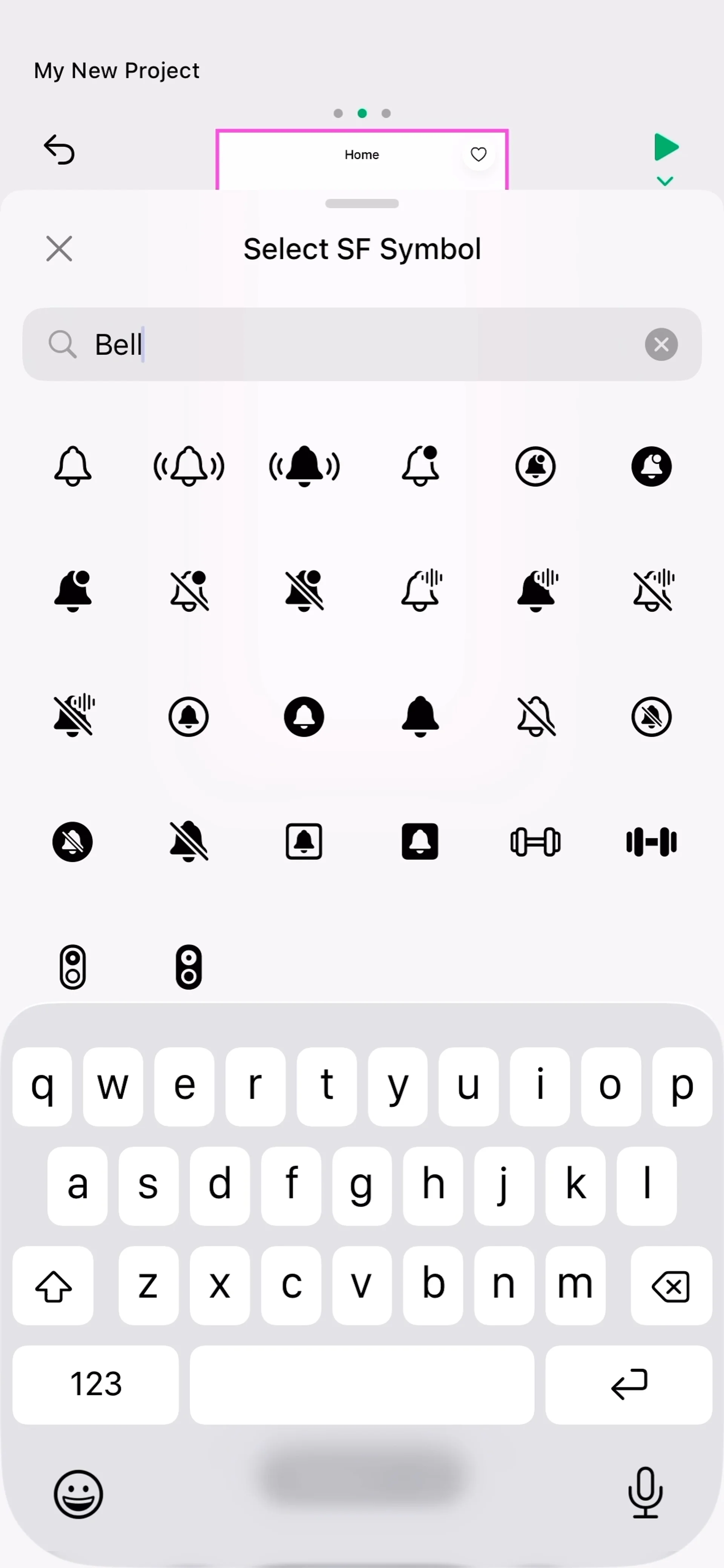Clear the Bell search text

tap(661, 345)
